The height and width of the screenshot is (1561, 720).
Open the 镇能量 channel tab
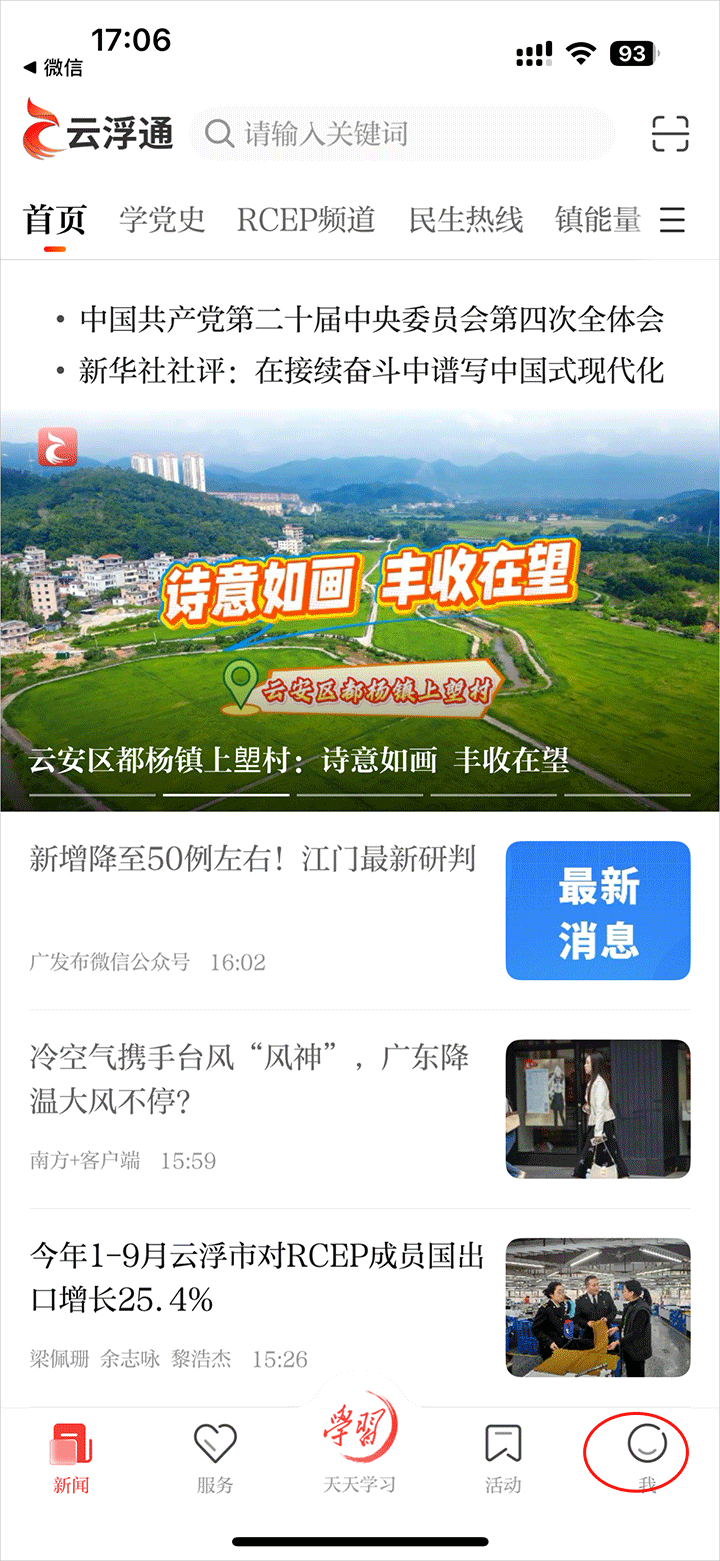(598, 220)
